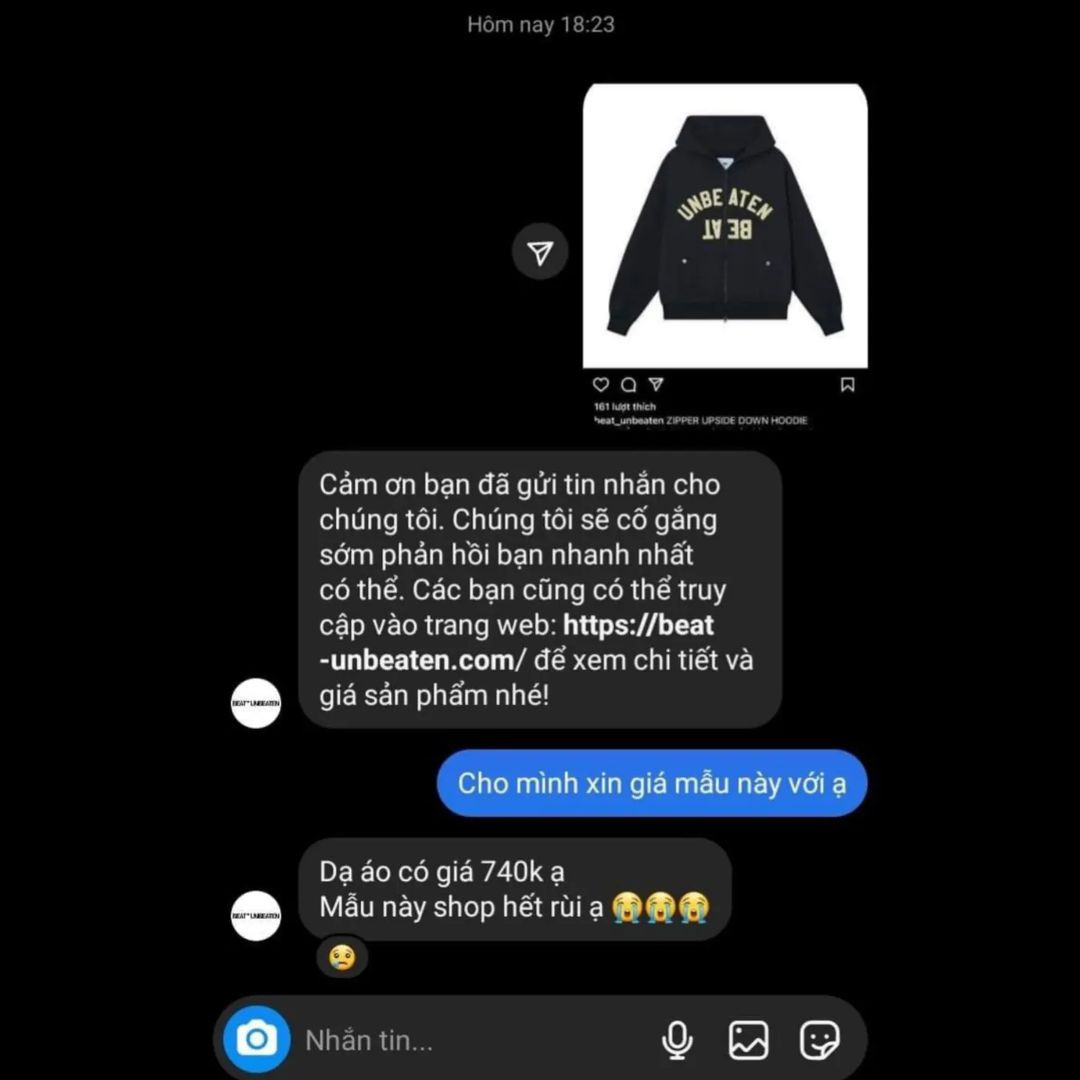Open the camera to send a photo

point(257,1039)
